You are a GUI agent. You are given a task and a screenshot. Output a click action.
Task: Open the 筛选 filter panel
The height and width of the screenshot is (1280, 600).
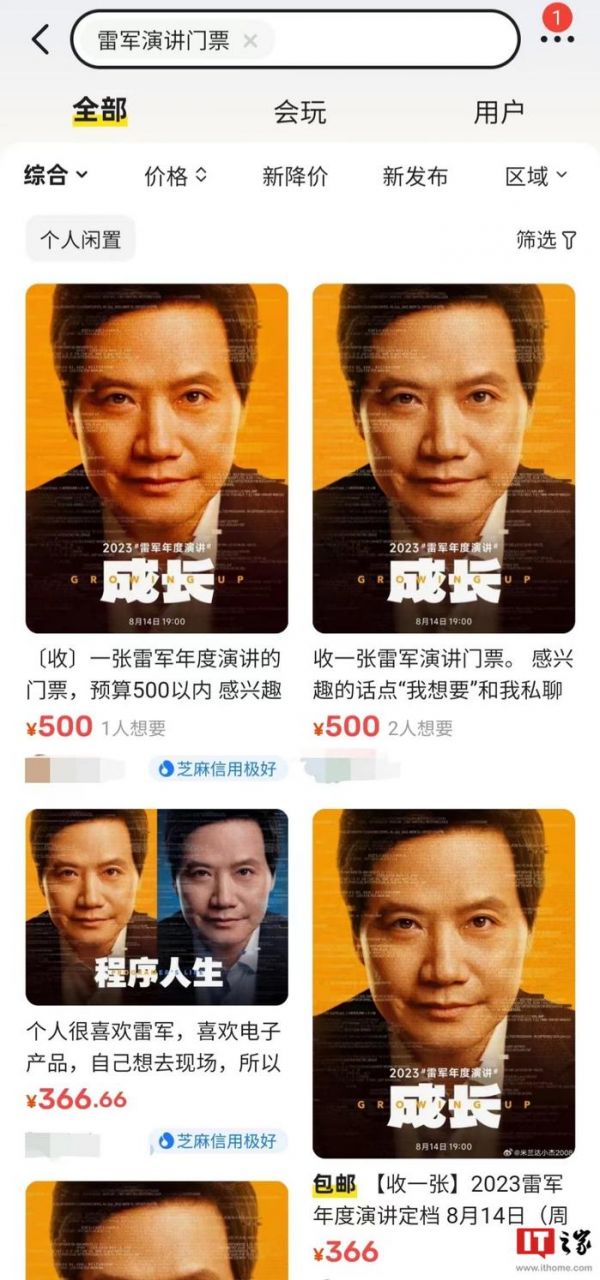click(x=546, y=239)
